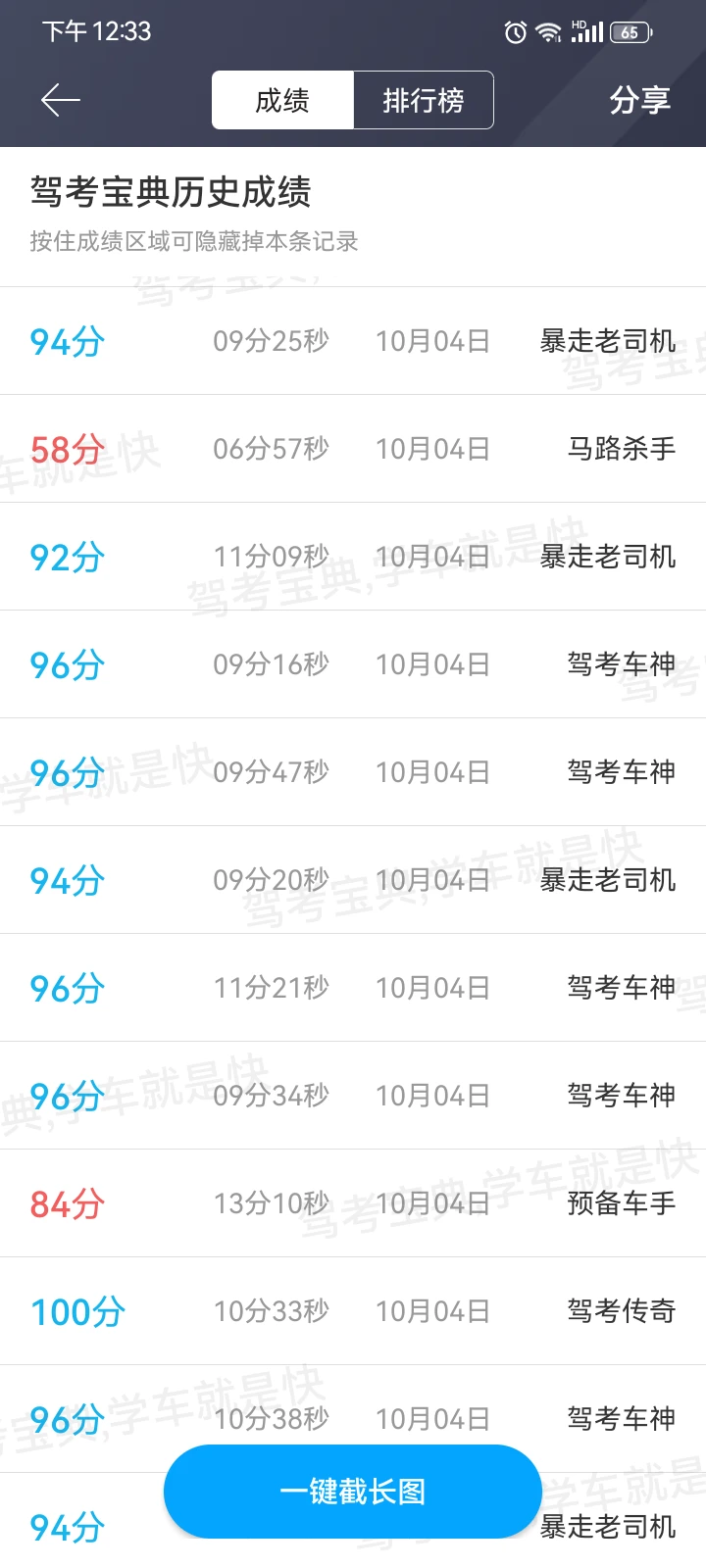706x1568 pixels.
Task: Switch to the 排行榜 tab
Action: click(x=424, y=100)
